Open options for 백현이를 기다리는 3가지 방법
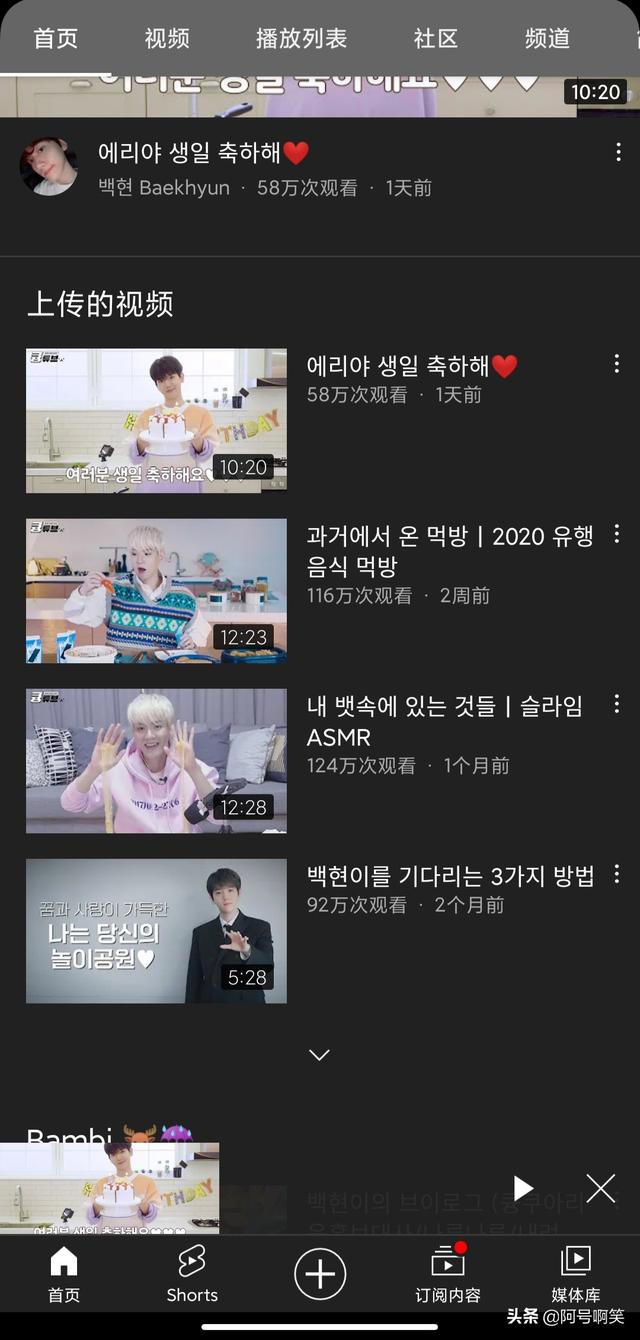This screenshot has height=1340, width=640. pos(617,874)
